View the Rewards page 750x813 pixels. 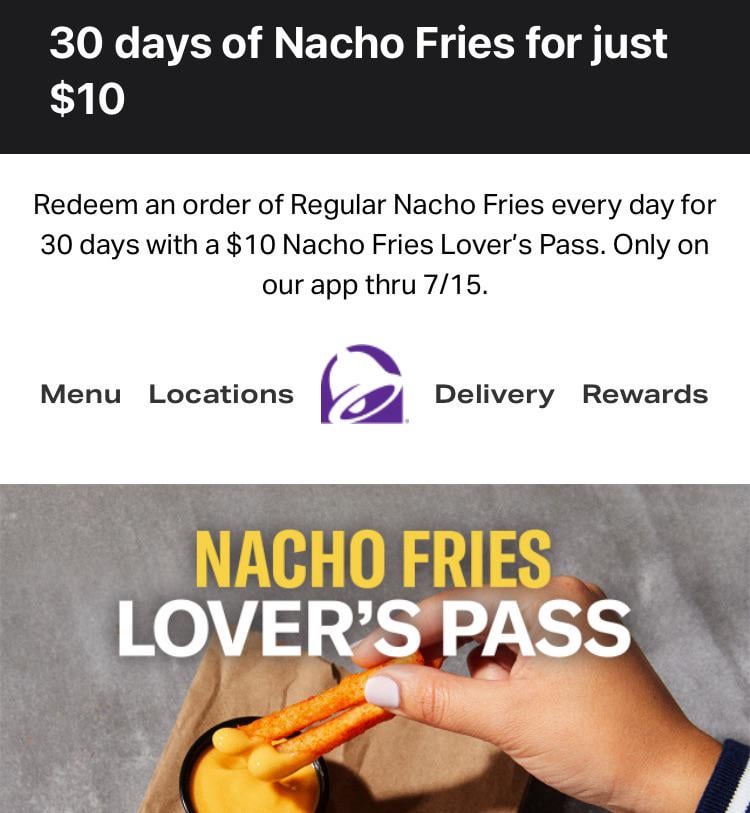[x=645, y=394]
